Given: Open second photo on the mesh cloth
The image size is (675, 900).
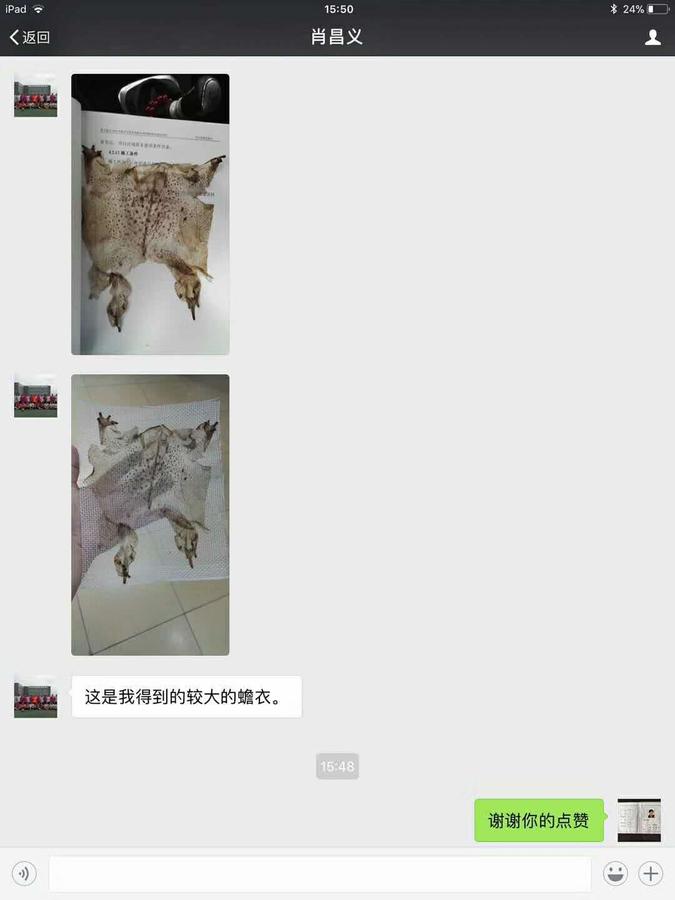Looking at the screenshot, I should coord(150,514).
